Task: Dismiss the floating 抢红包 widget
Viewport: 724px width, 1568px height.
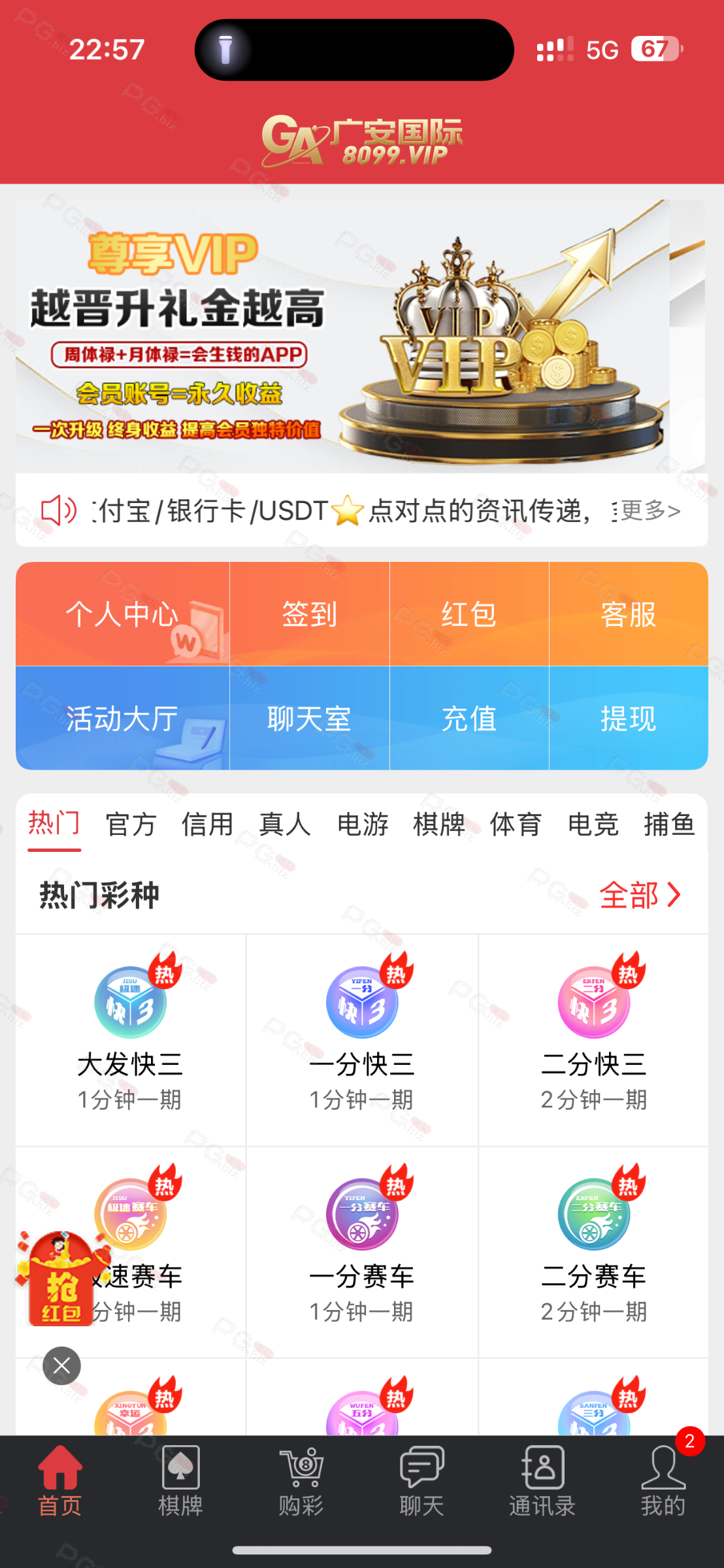Action: tap(61, 1366)
